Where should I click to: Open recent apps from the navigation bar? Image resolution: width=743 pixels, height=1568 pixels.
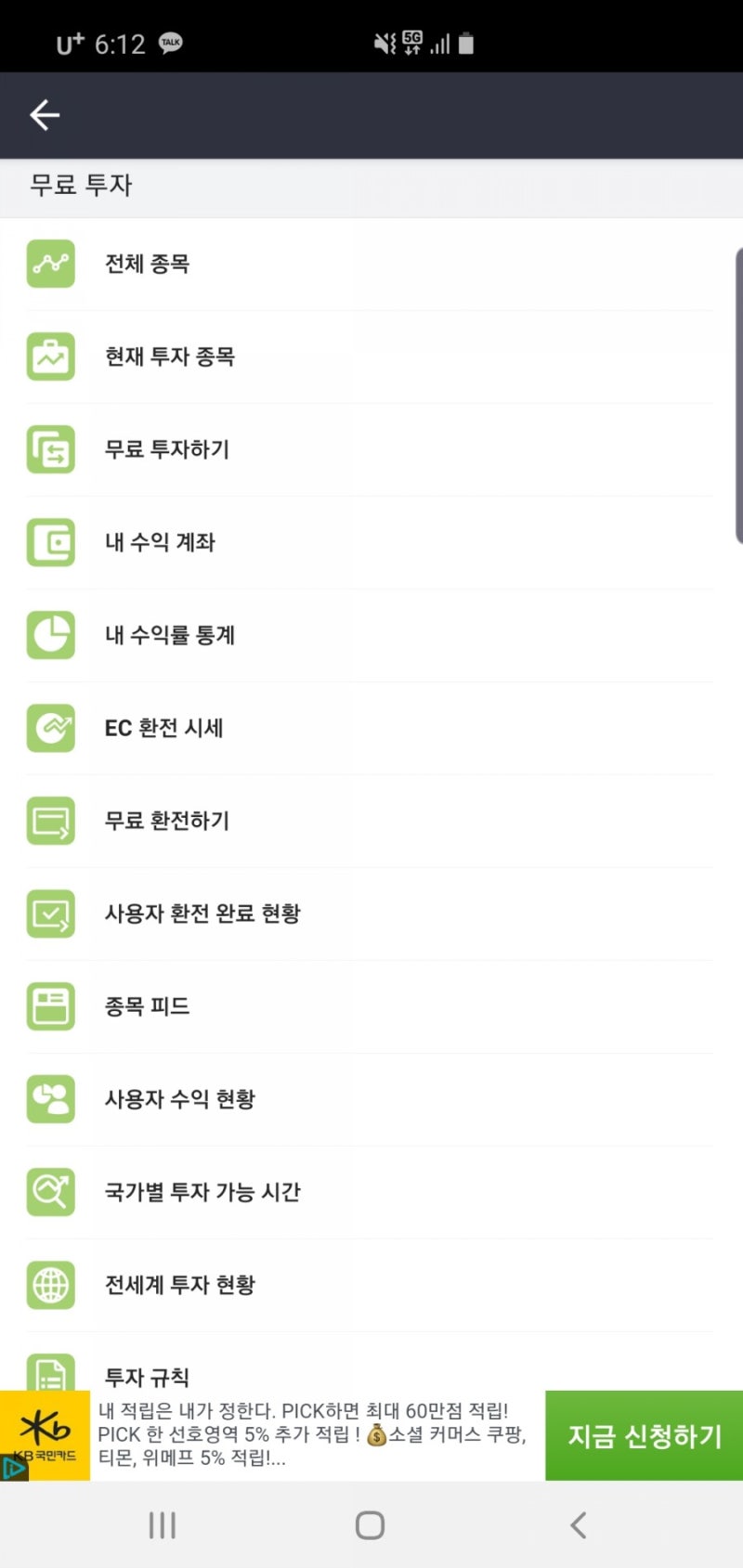point(163,1525)
